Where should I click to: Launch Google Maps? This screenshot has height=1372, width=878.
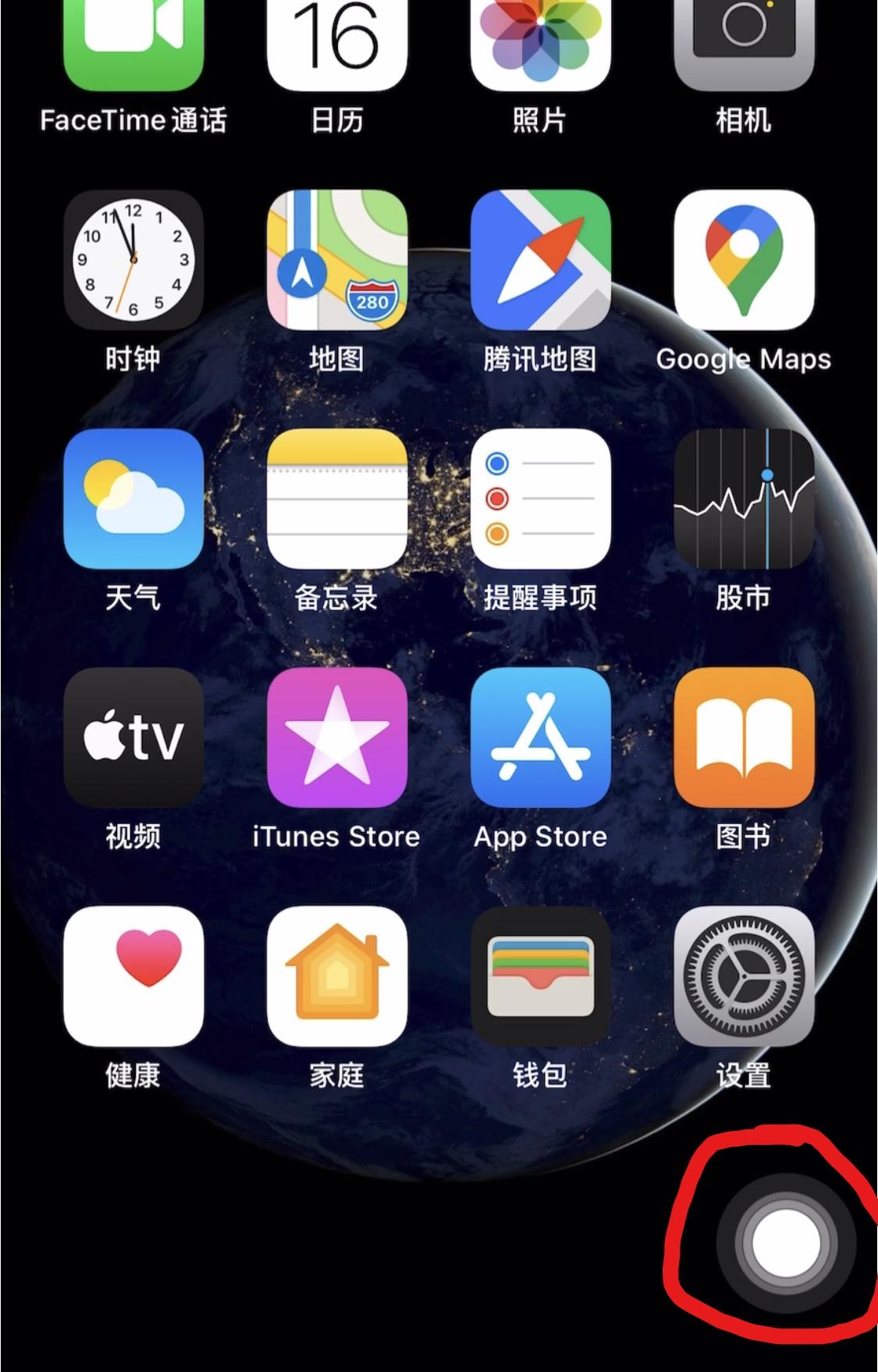tap(744, 260)
